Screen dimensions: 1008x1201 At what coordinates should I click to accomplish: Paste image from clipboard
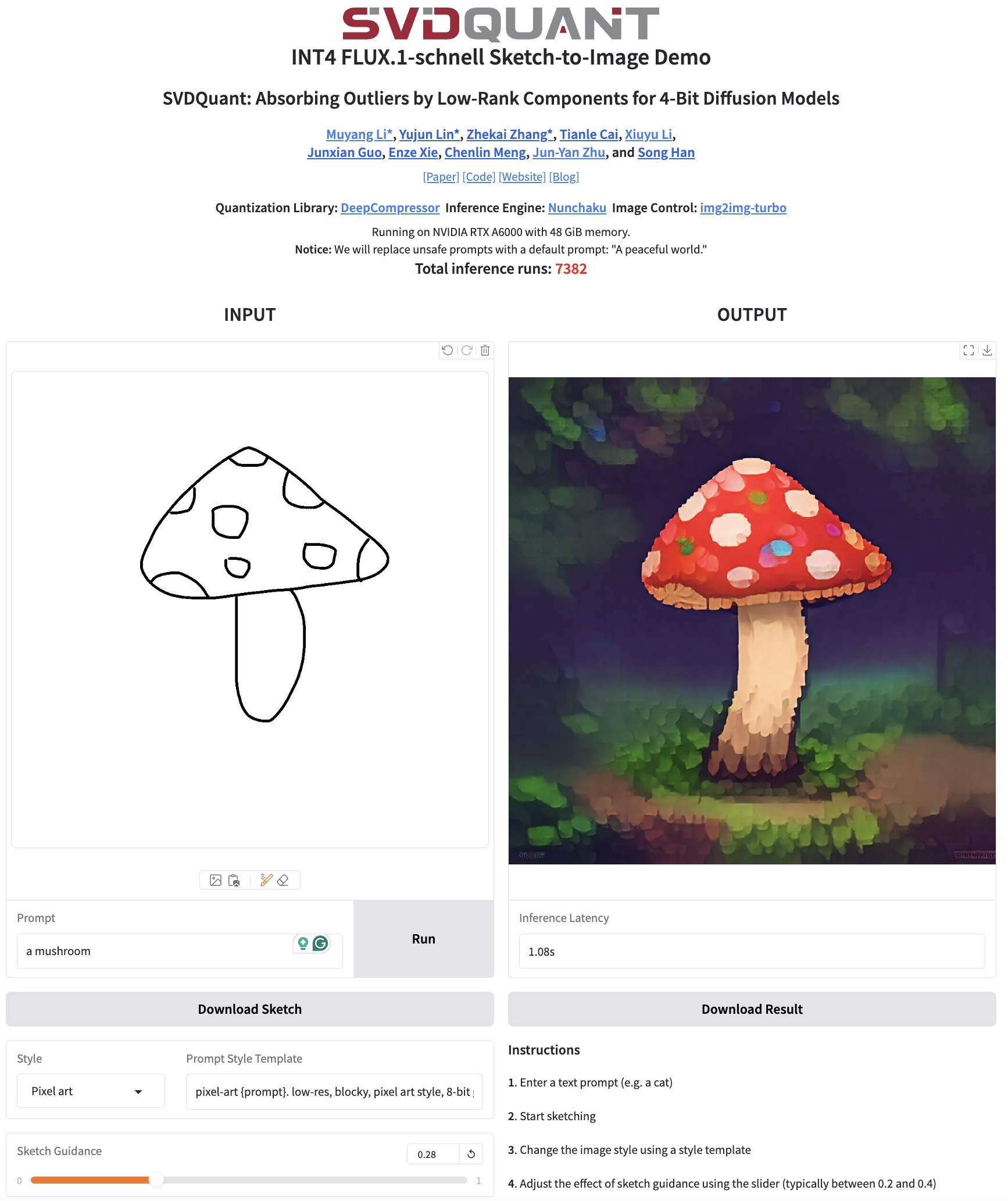click(x=234, y=880)
